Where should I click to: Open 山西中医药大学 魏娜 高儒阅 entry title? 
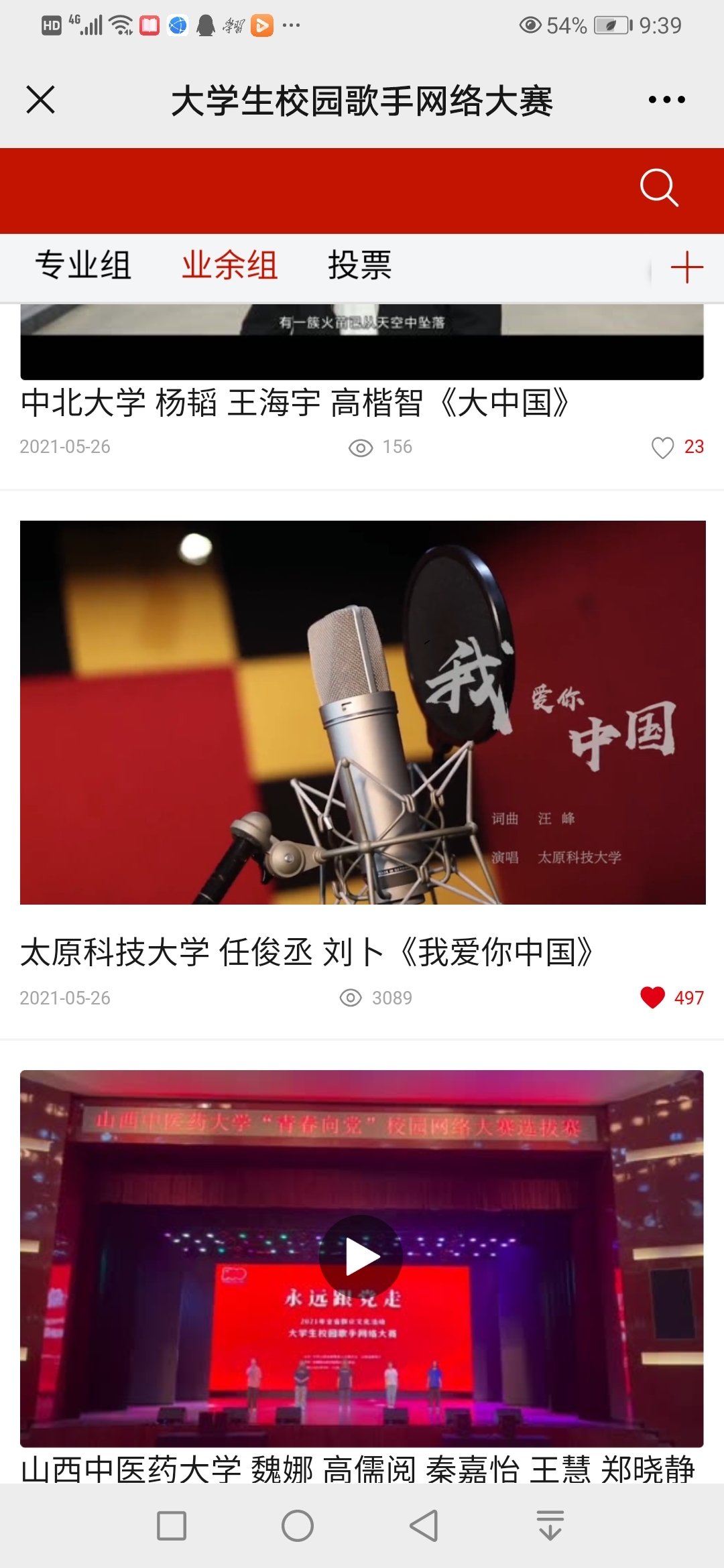pyautogui.click(x=358, y=1469)
